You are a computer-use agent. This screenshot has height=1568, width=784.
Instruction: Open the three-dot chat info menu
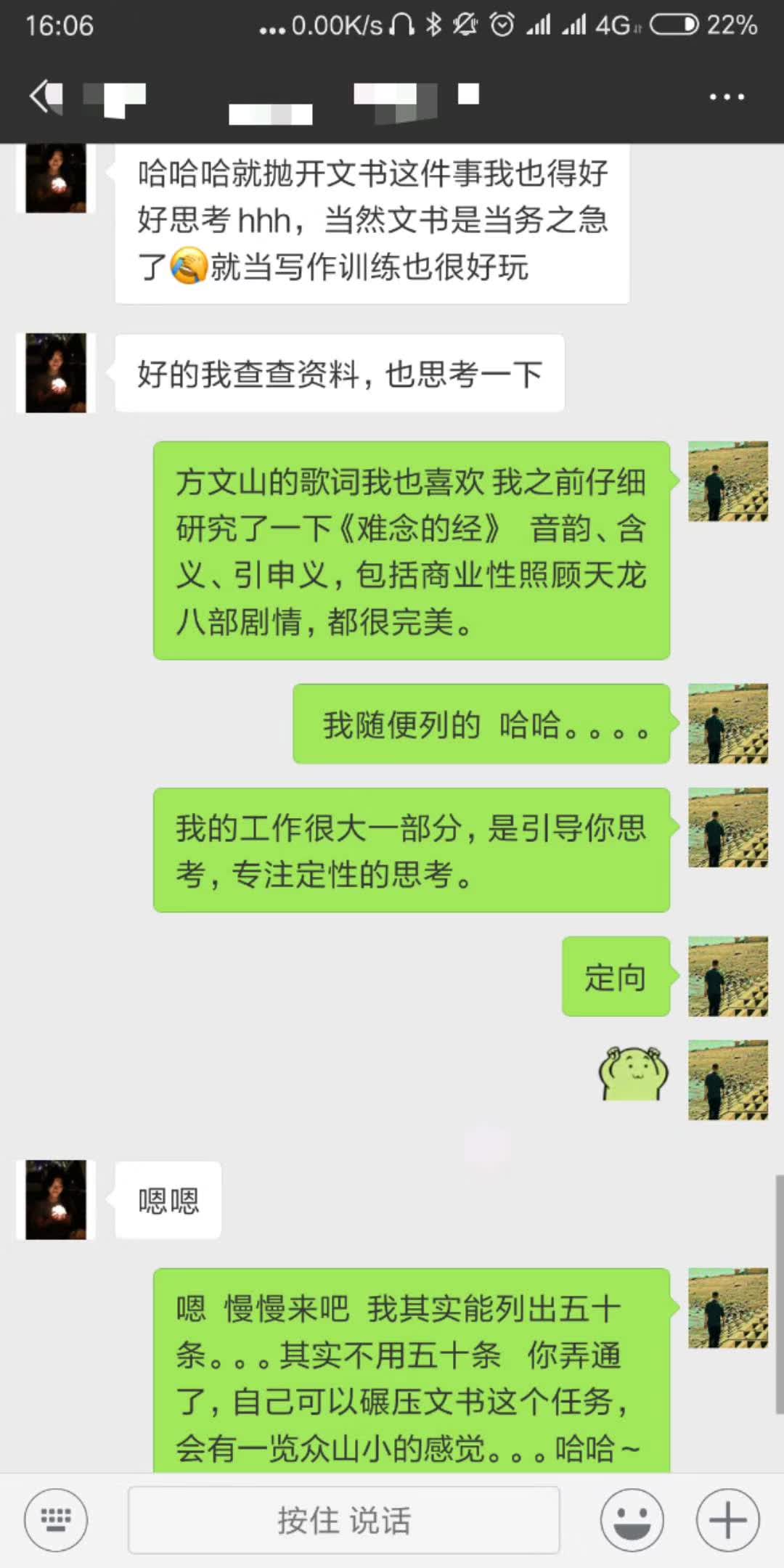point(727,97)
